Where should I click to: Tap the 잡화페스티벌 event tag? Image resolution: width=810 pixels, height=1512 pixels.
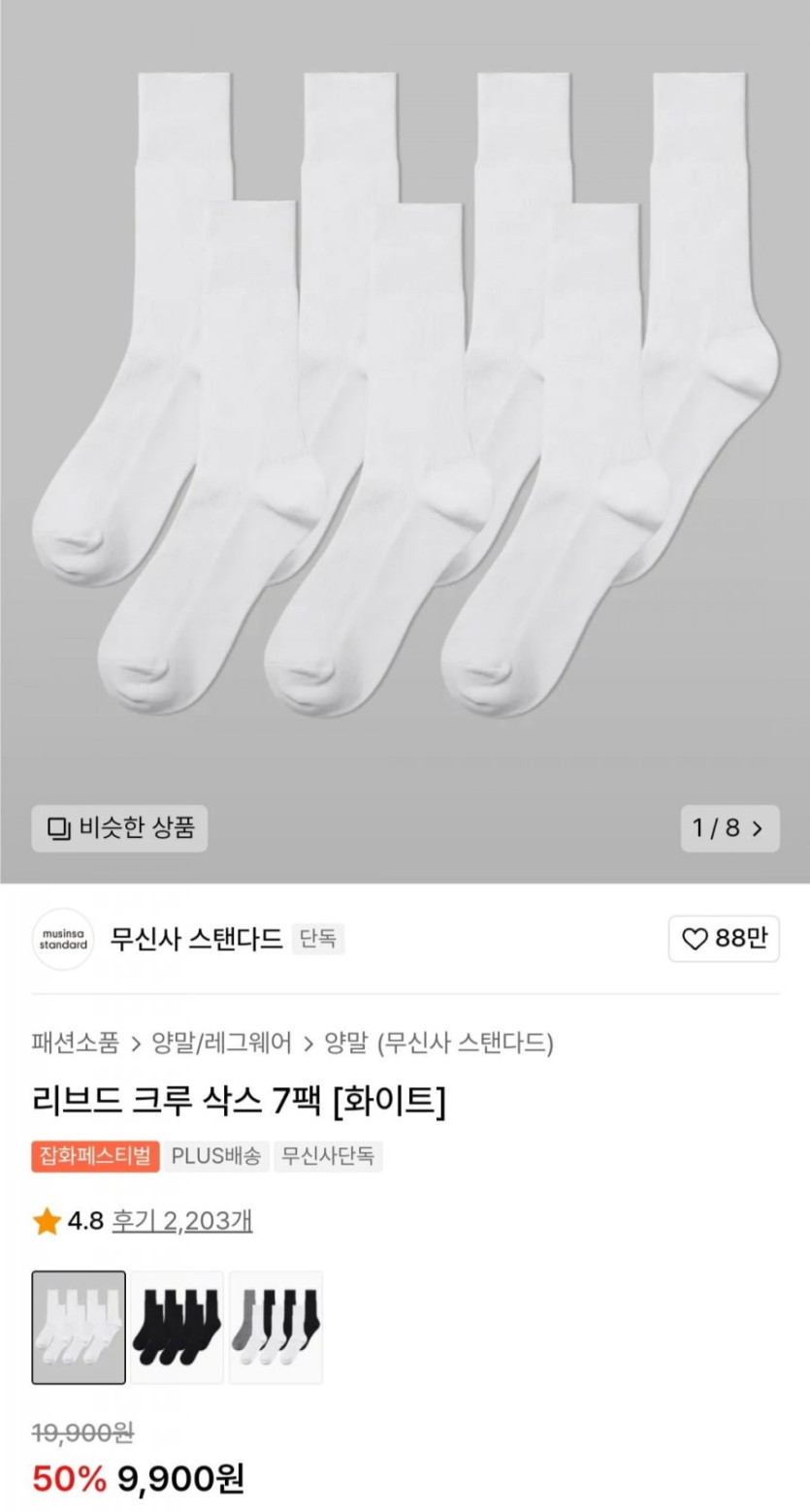95,1156
